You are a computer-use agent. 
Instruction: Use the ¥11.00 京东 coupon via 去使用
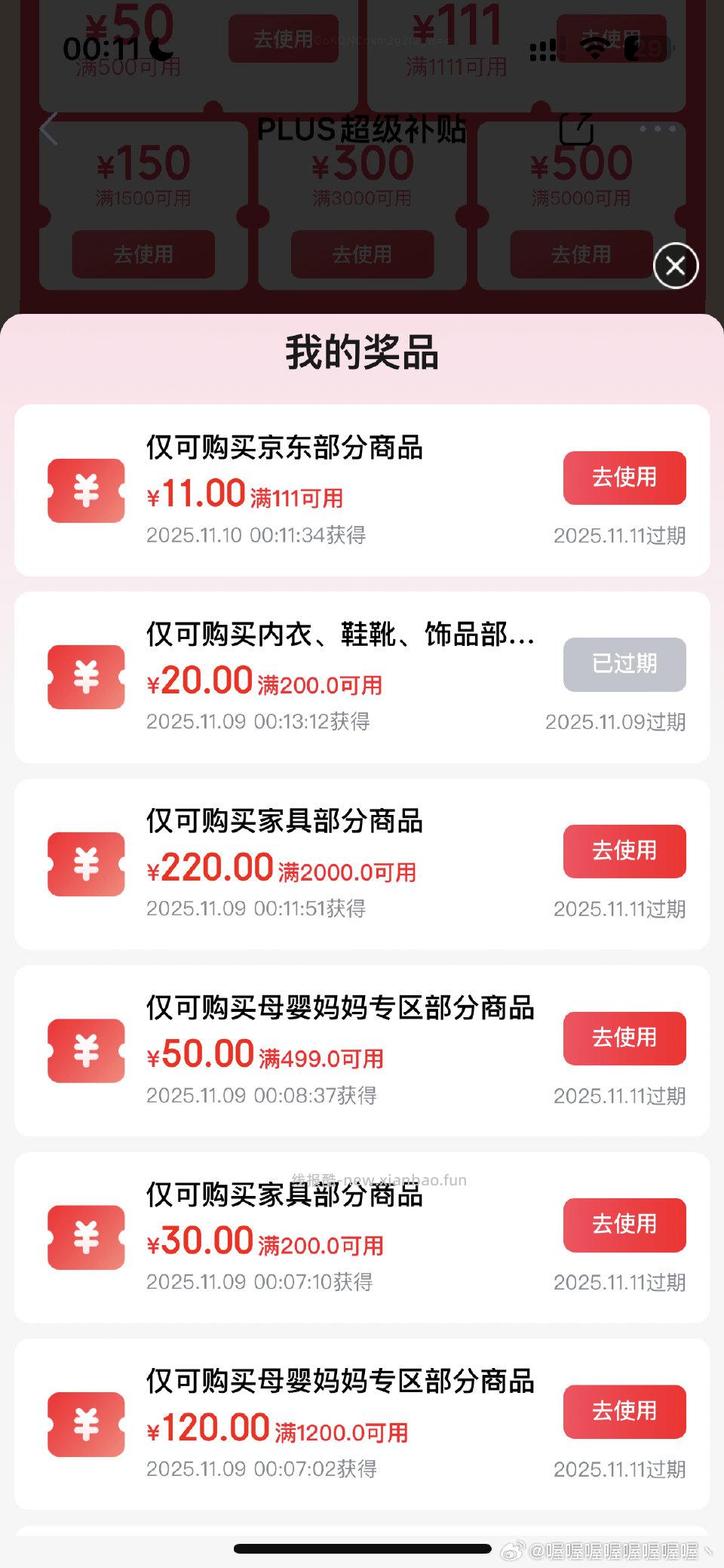point(624,478)
